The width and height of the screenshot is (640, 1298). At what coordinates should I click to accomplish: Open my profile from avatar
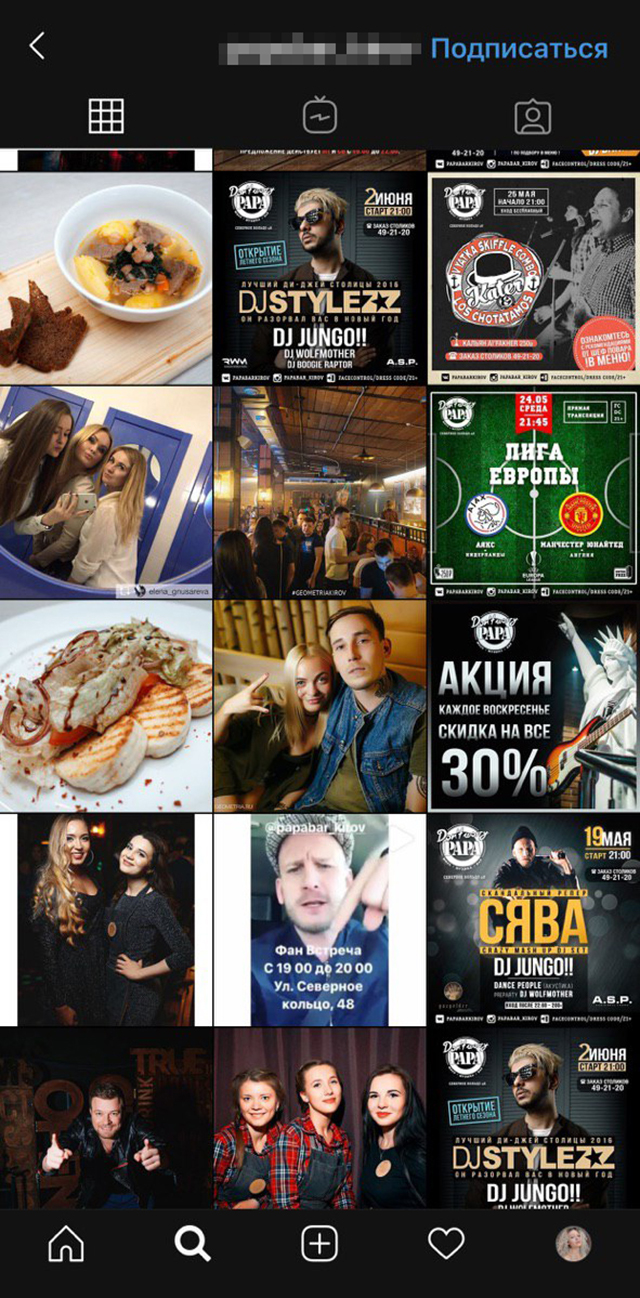click(573, 1244)
